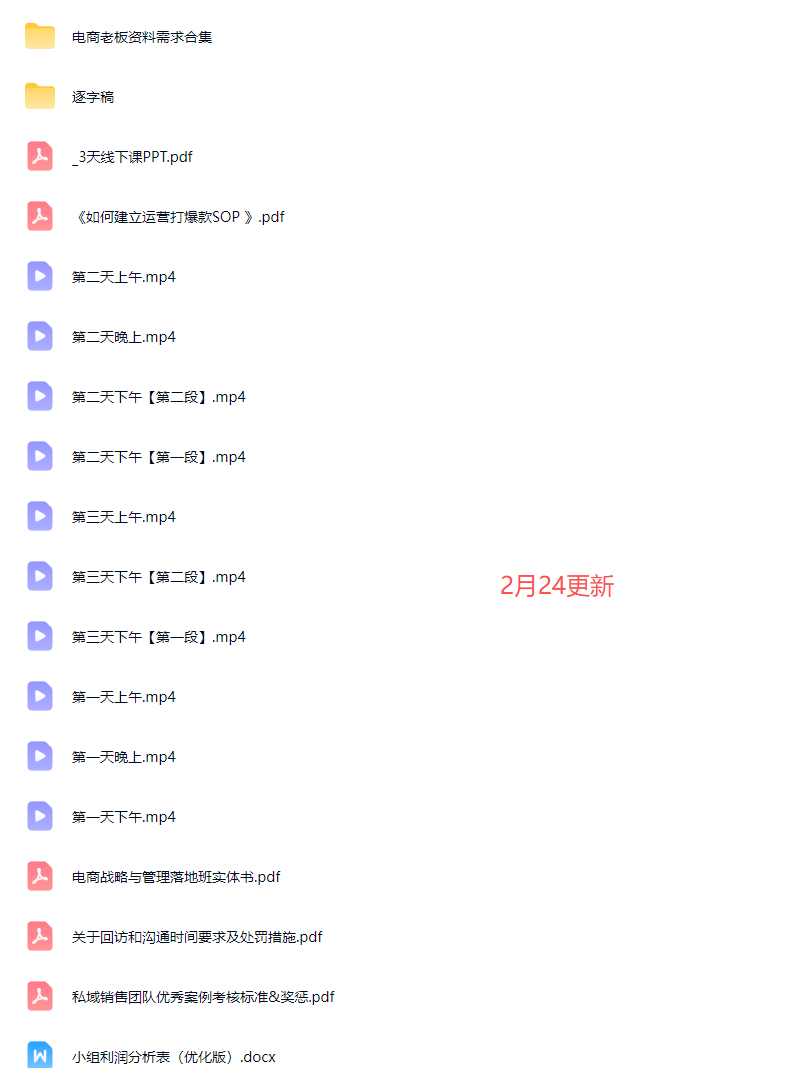Open 《如何建立运营打爆款SOP》.pdf

click(178, 217)
